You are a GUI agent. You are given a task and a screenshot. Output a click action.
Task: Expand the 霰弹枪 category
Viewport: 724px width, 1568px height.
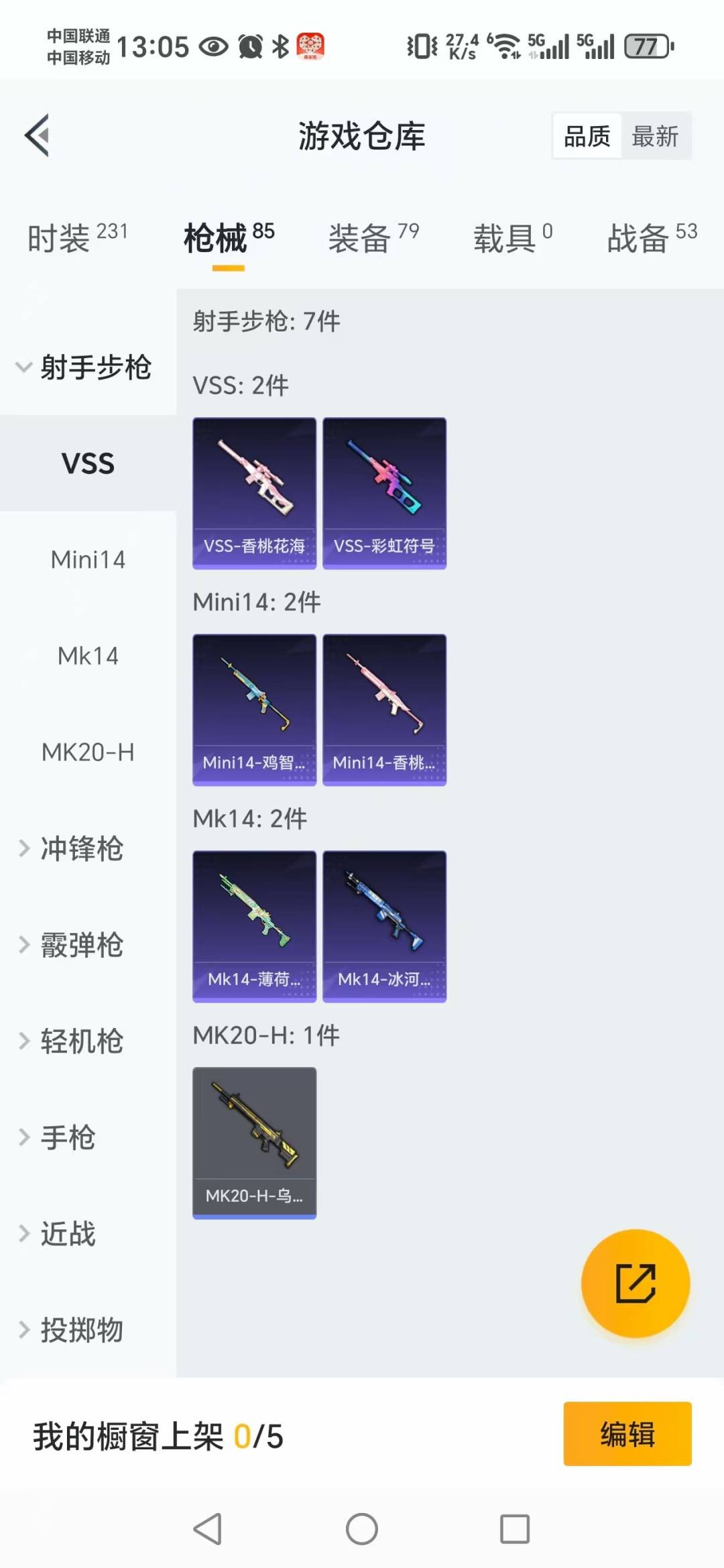[80, 945]
